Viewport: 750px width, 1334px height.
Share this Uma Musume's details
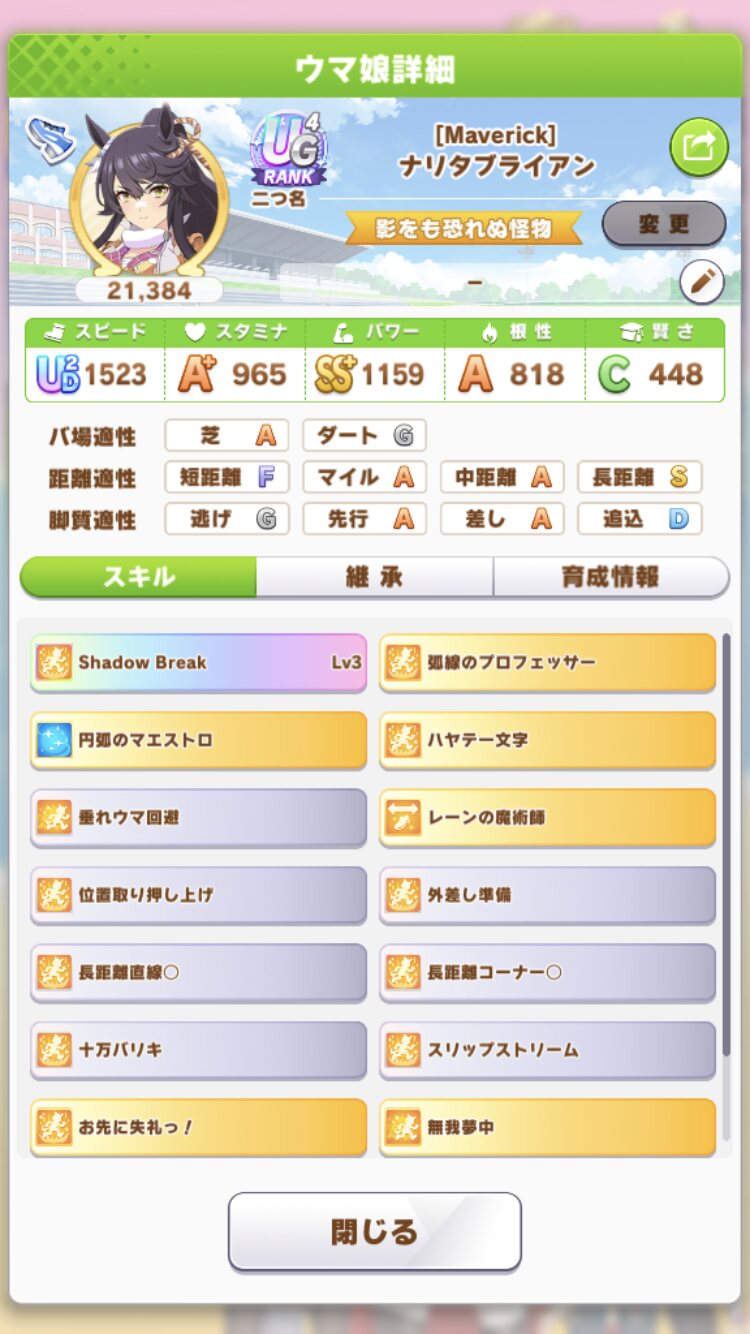pos(698,148)
